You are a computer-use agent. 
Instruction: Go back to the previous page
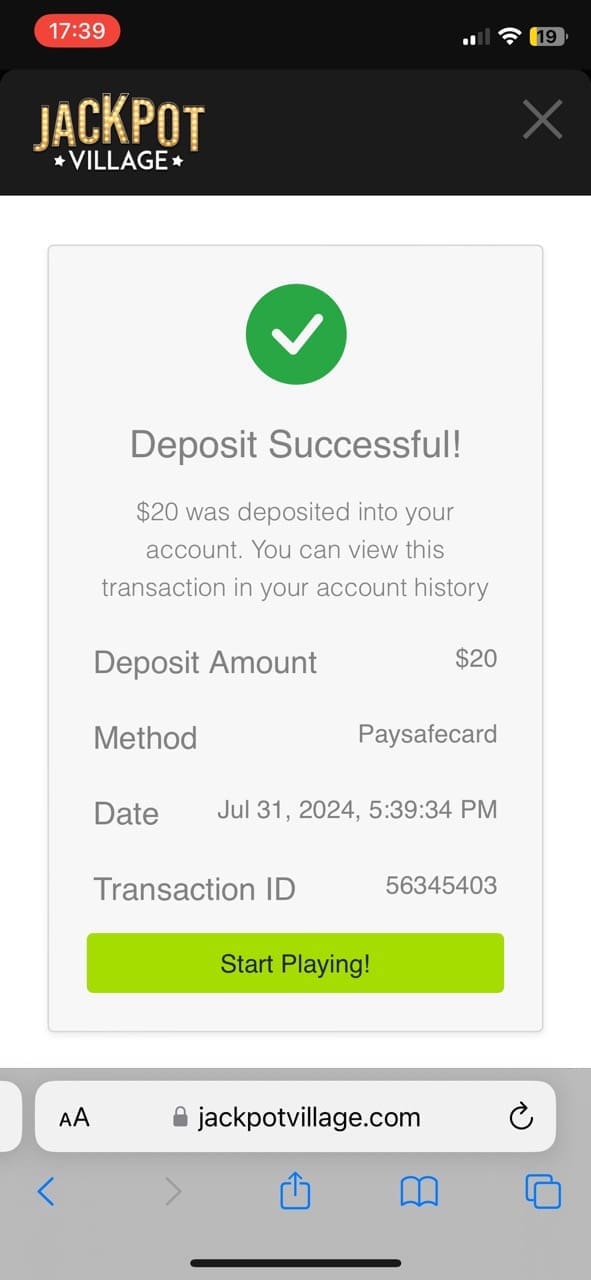pos(46,1191)
